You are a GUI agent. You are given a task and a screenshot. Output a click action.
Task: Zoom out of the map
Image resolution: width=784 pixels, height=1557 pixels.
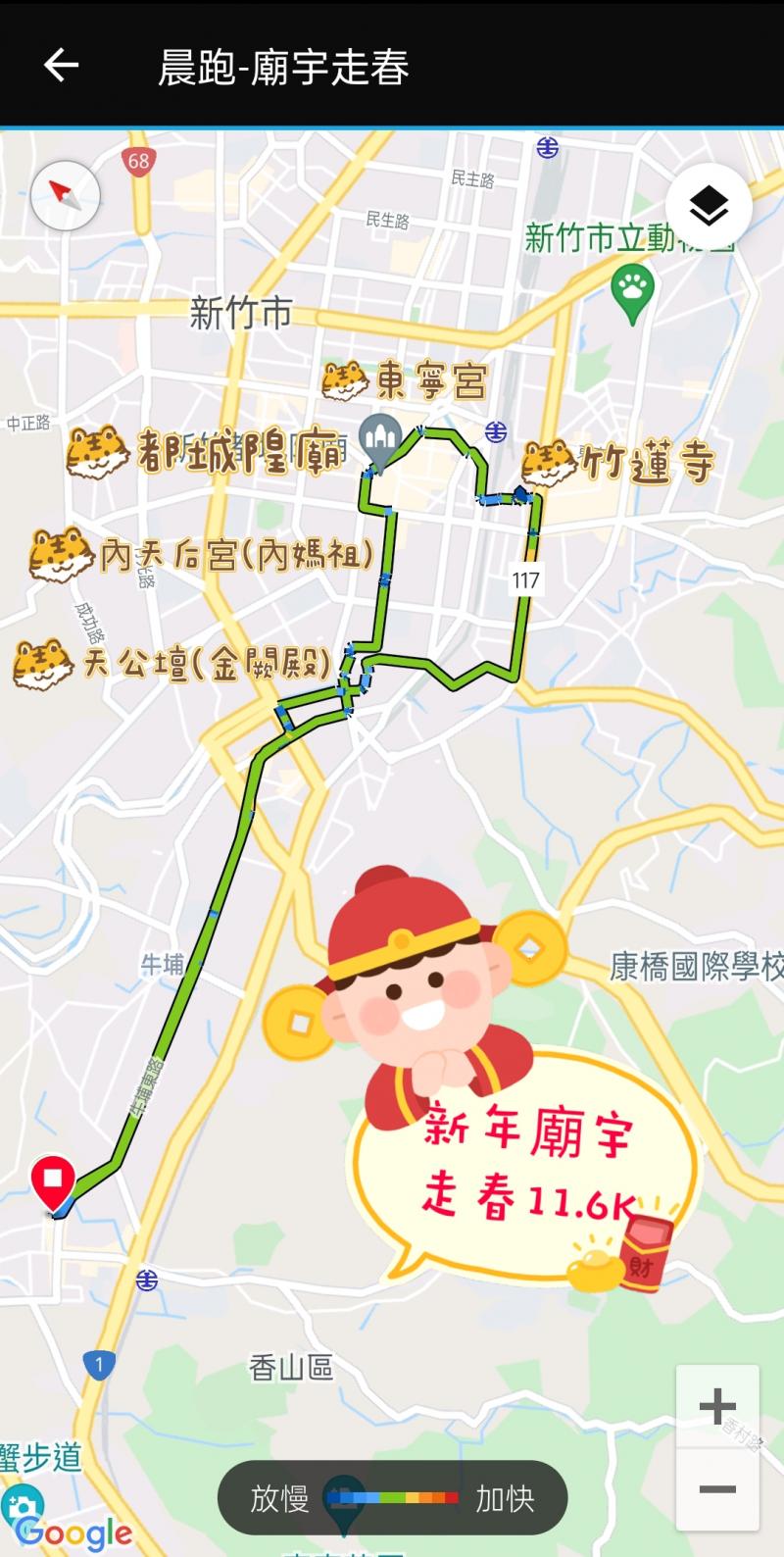[717, 1488]
